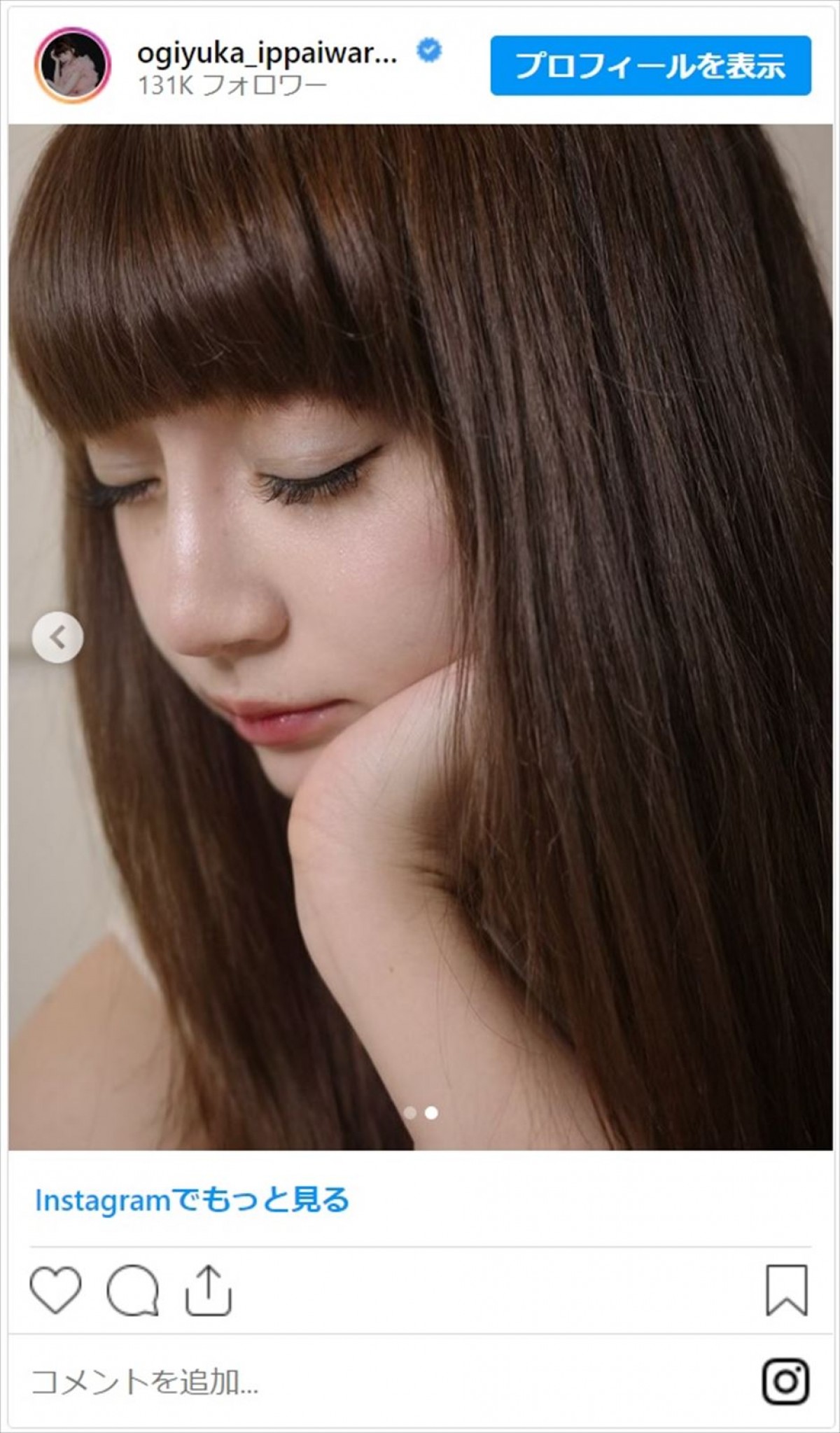
Task: Open the Instagram logo icon
Action: pos(785,1381)
